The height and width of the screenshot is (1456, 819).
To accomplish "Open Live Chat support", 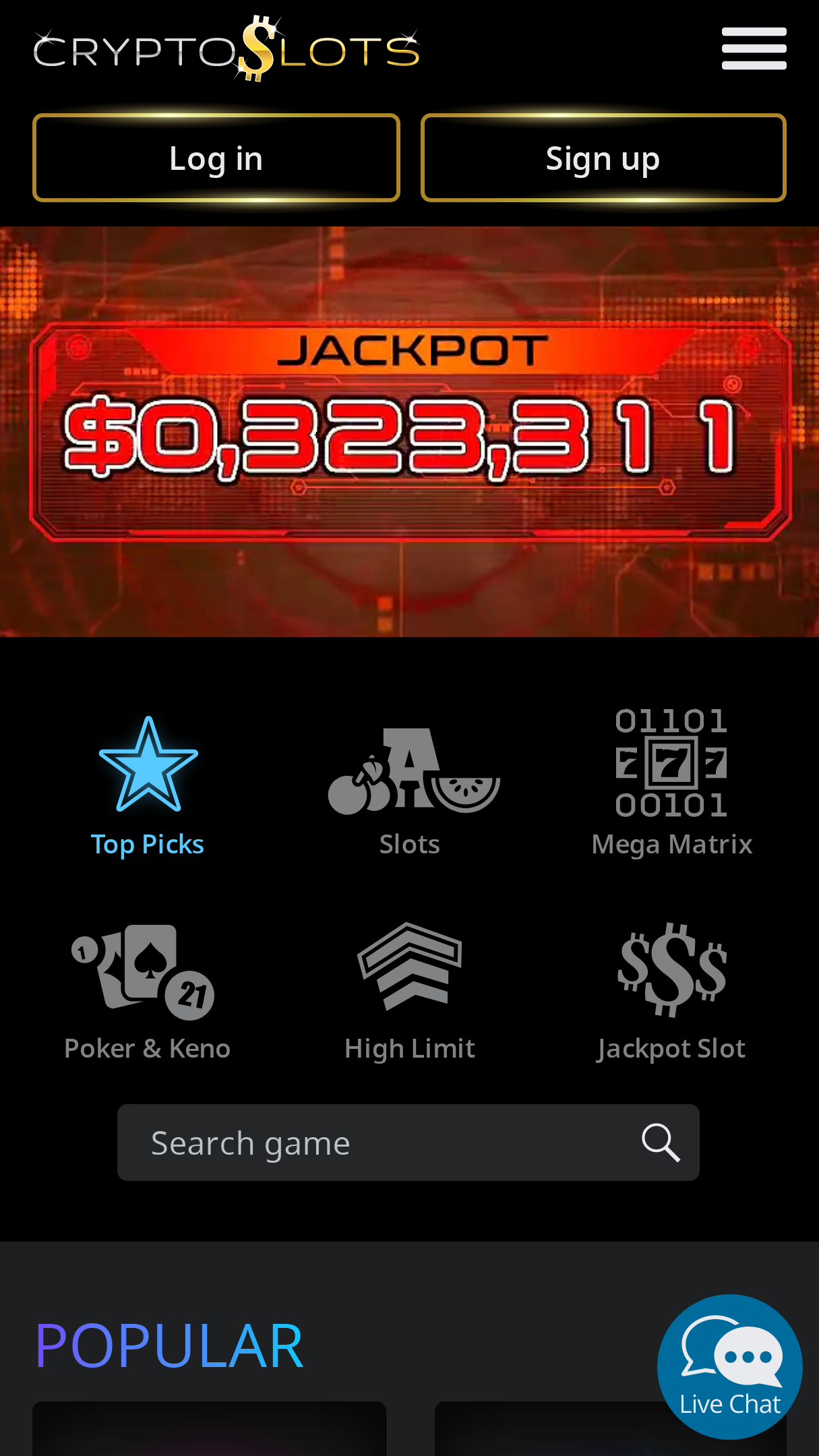I will 730,1366.
